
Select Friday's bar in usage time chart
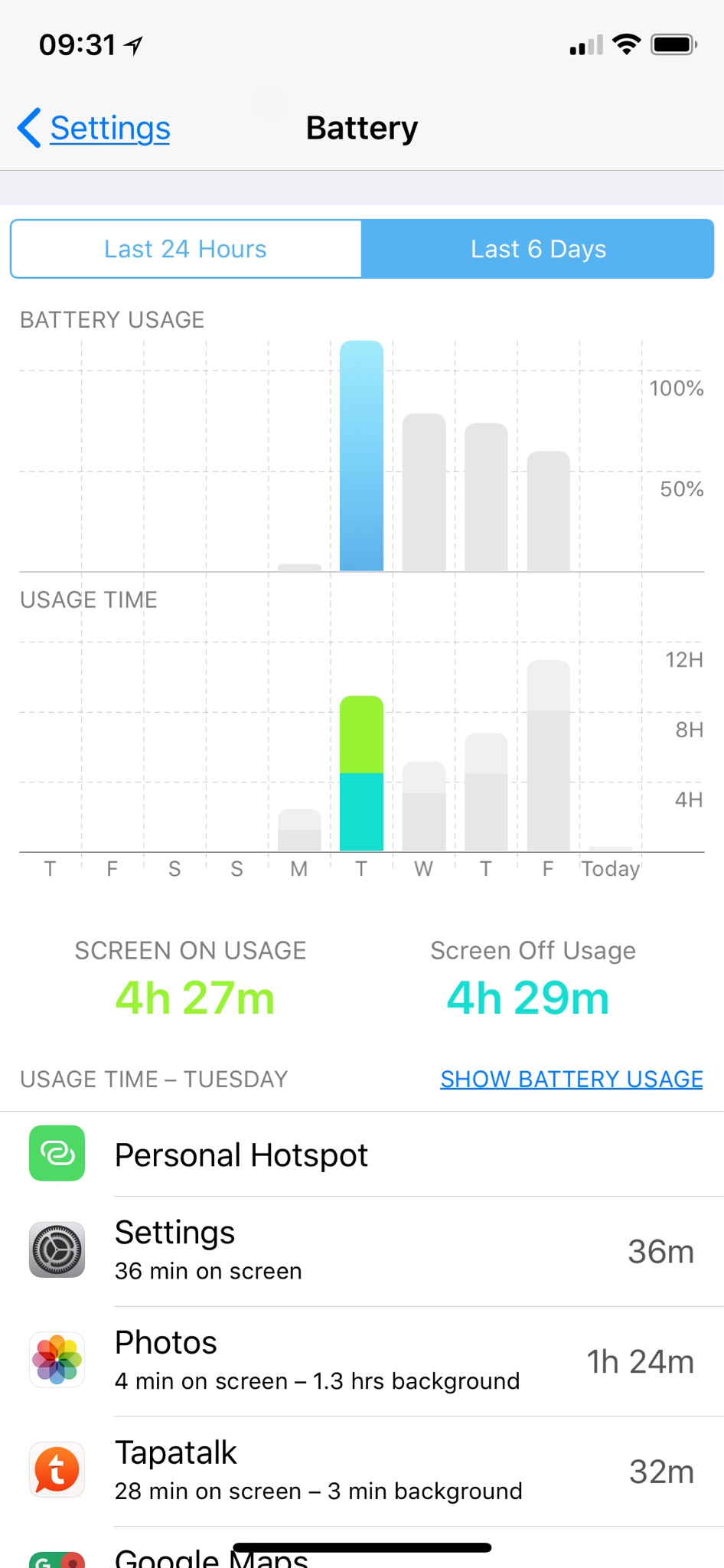point(548,756)
